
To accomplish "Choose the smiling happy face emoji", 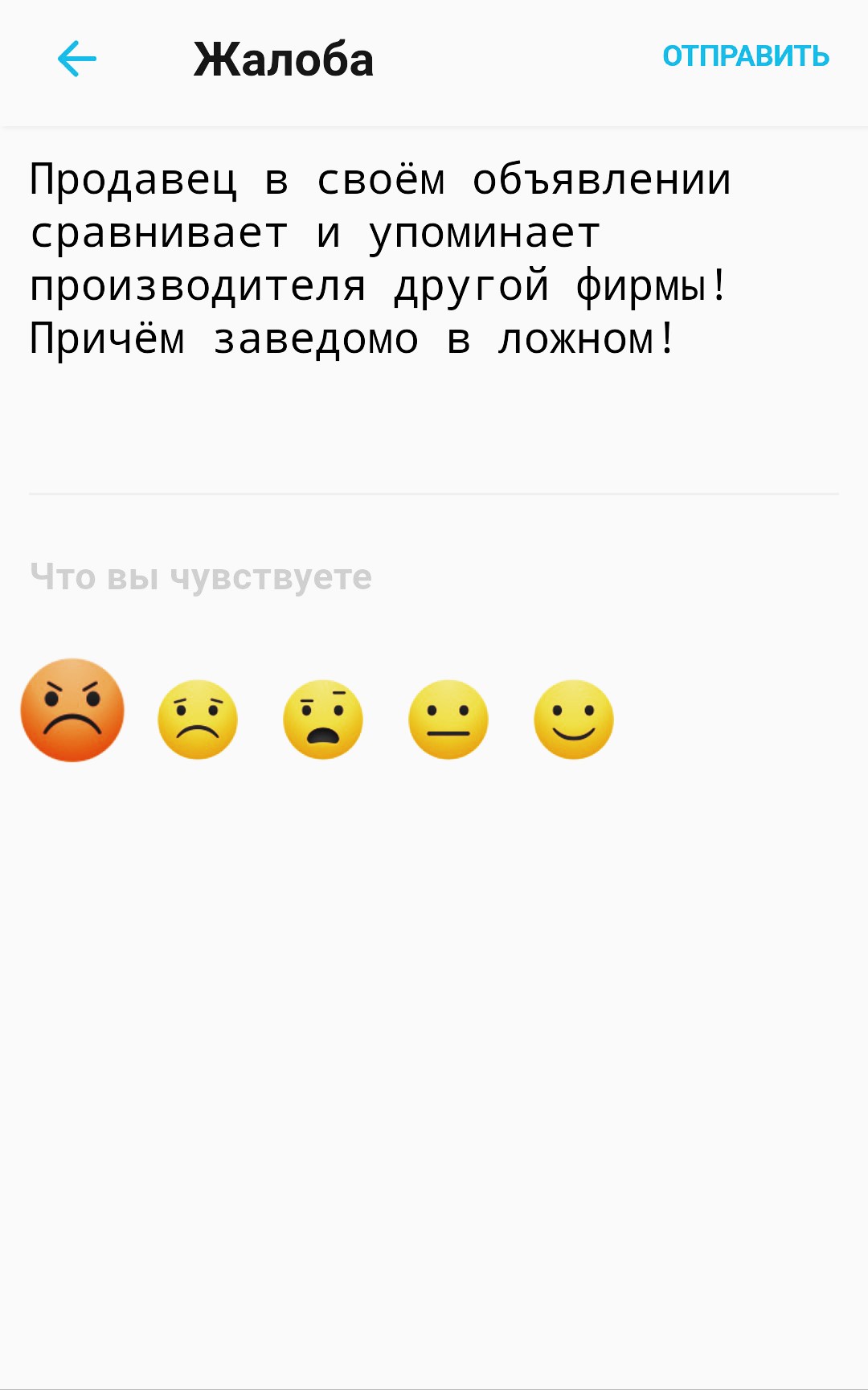I will pos(574,720).
